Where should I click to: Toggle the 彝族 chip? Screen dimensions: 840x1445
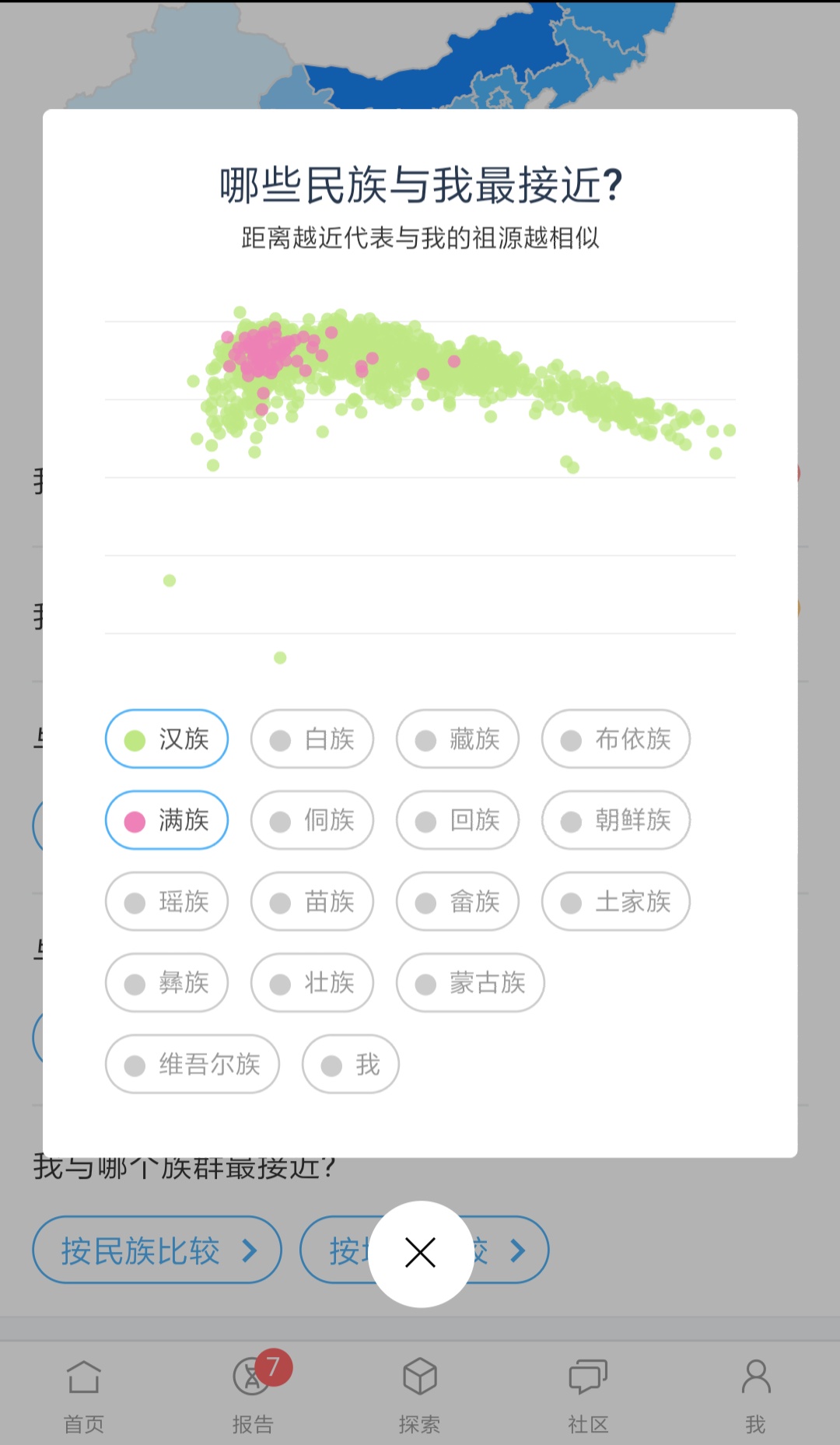click(x=166, y=983)
